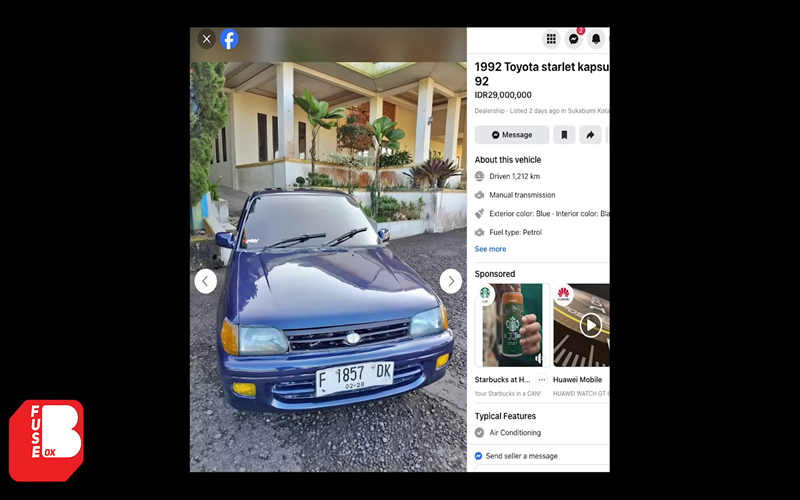Open Messenger chats icon

[x=573, y=39]
